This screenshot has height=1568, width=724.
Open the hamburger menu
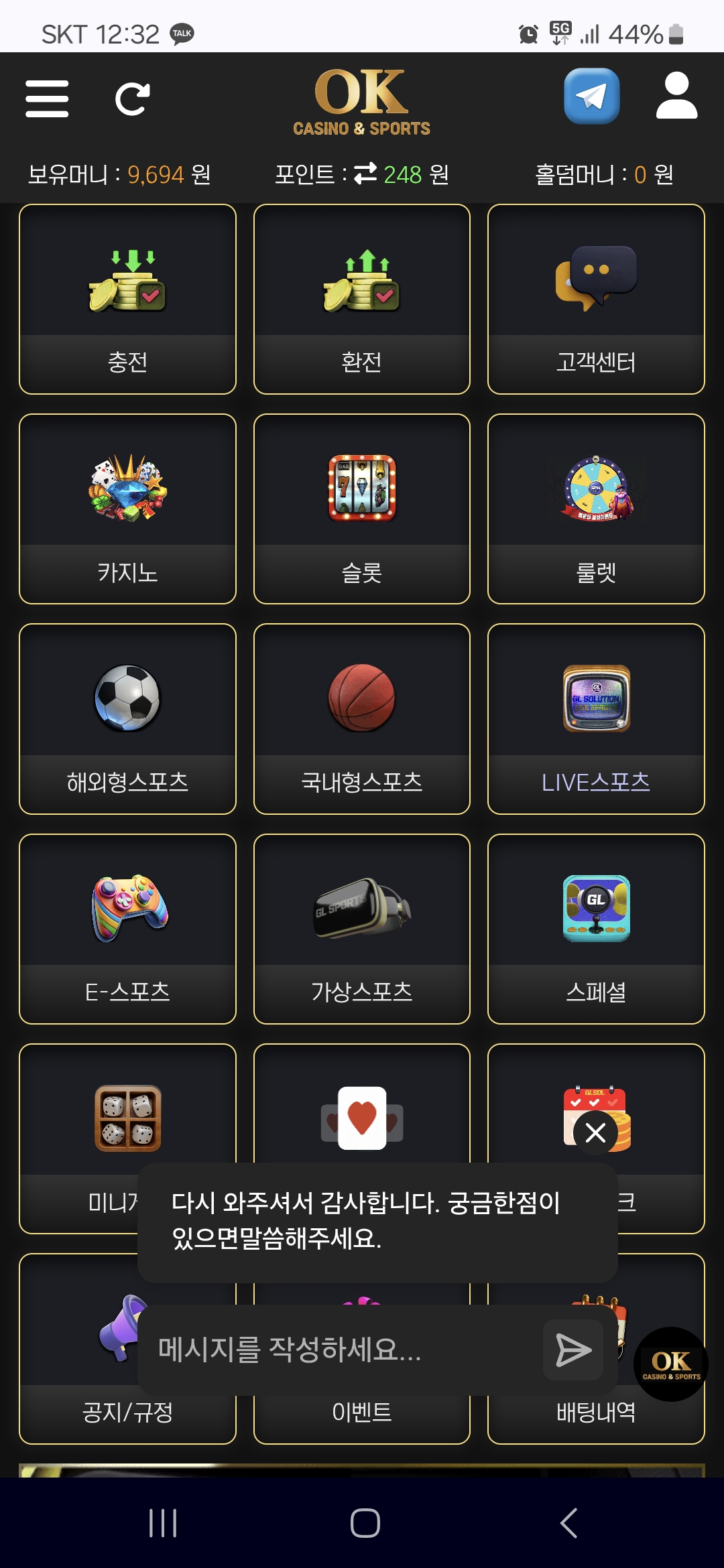coord(47,99)
